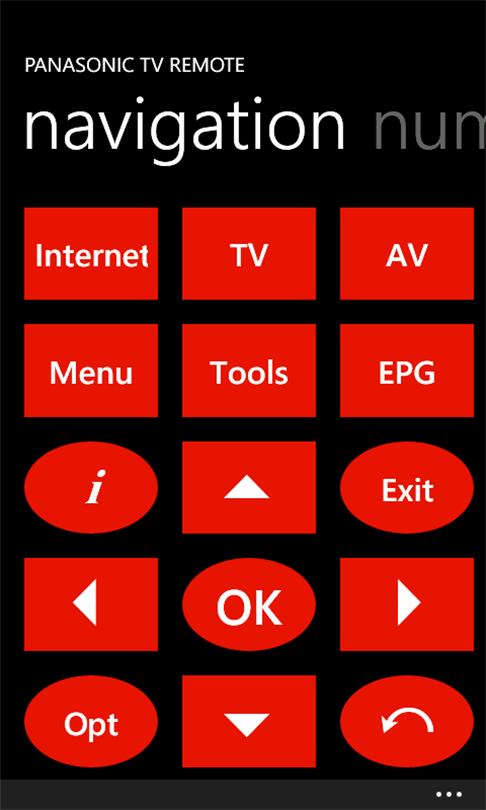Confirm with the OK button
The width and height of the screenshot is (486, 810).
(249, 604)
